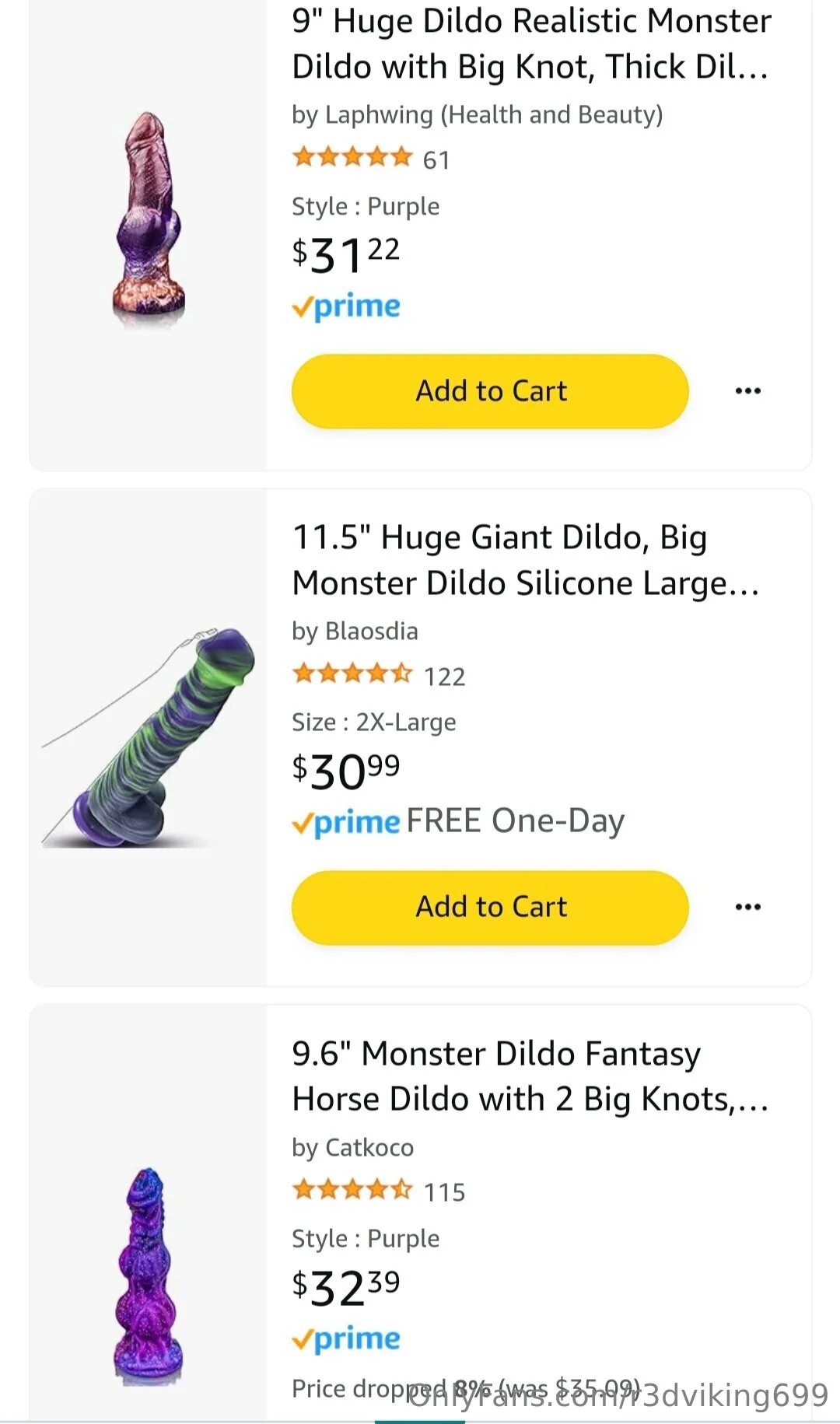Open the Catkoco product image
The image size is (840, 1424).
point(149,1275)
